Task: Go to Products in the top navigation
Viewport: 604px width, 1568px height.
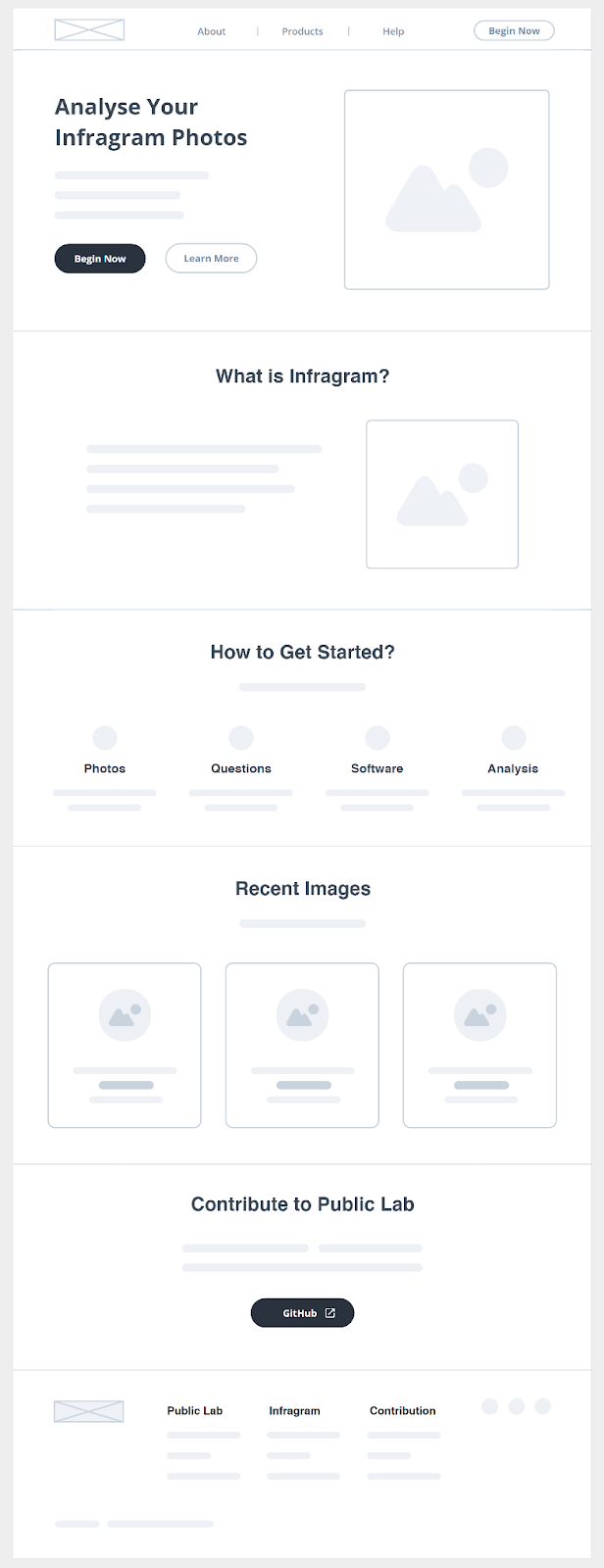Action: pos(302,31)
